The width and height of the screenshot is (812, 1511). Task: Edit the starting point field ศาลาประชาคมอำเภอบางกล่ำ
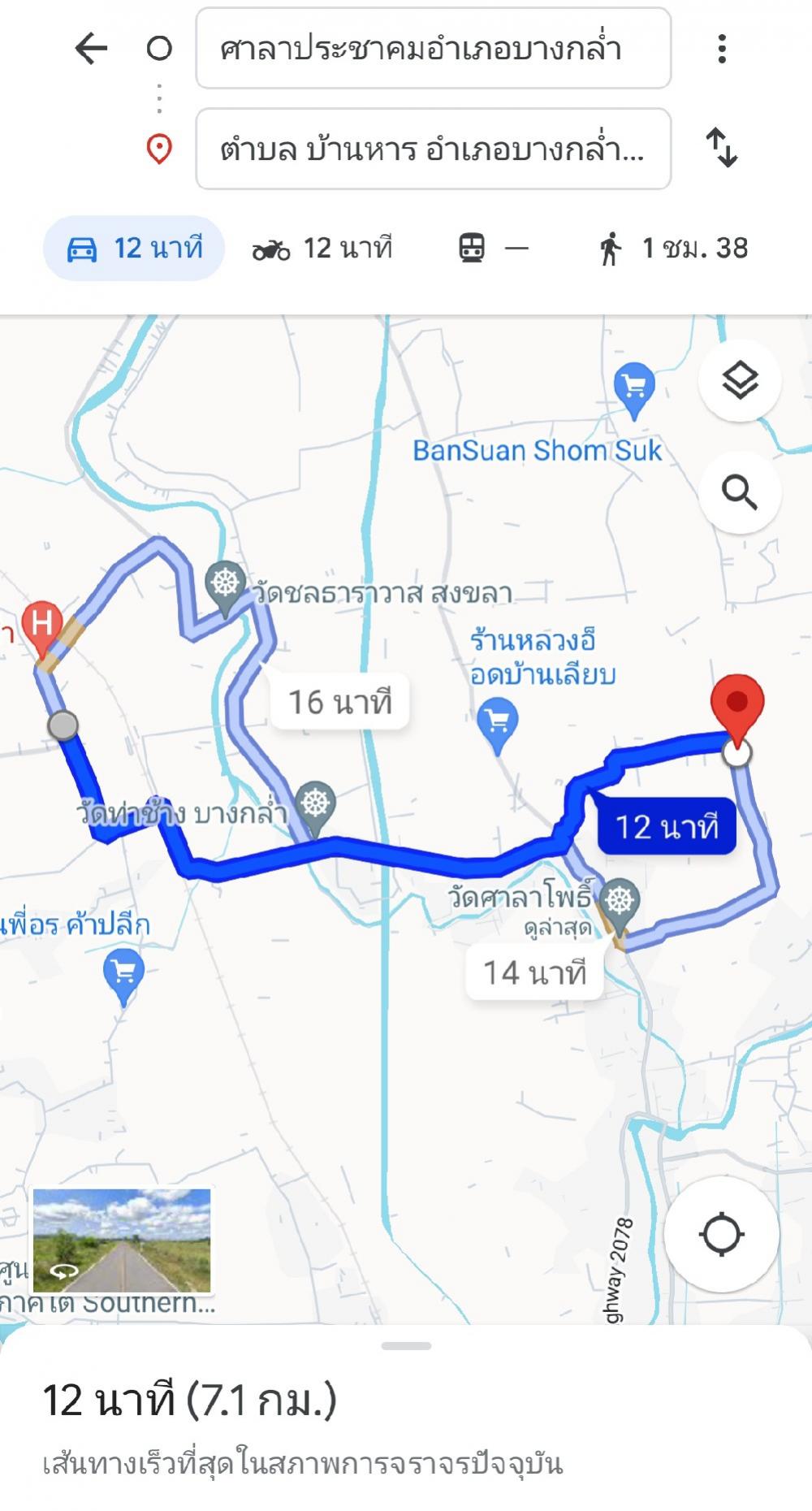coord(433,48)
